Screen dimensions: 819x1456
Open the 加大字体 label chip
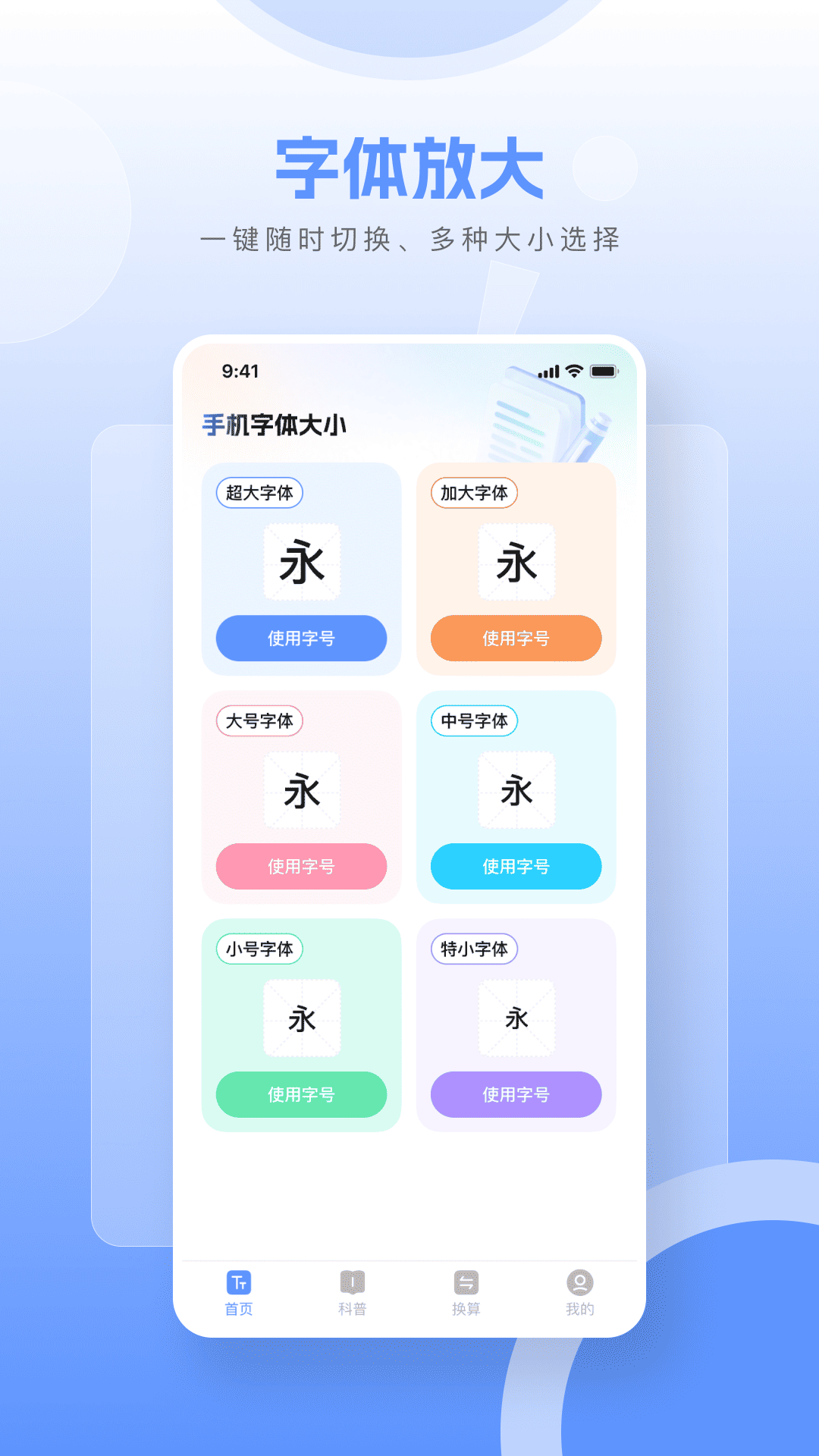tap(473, 493)
